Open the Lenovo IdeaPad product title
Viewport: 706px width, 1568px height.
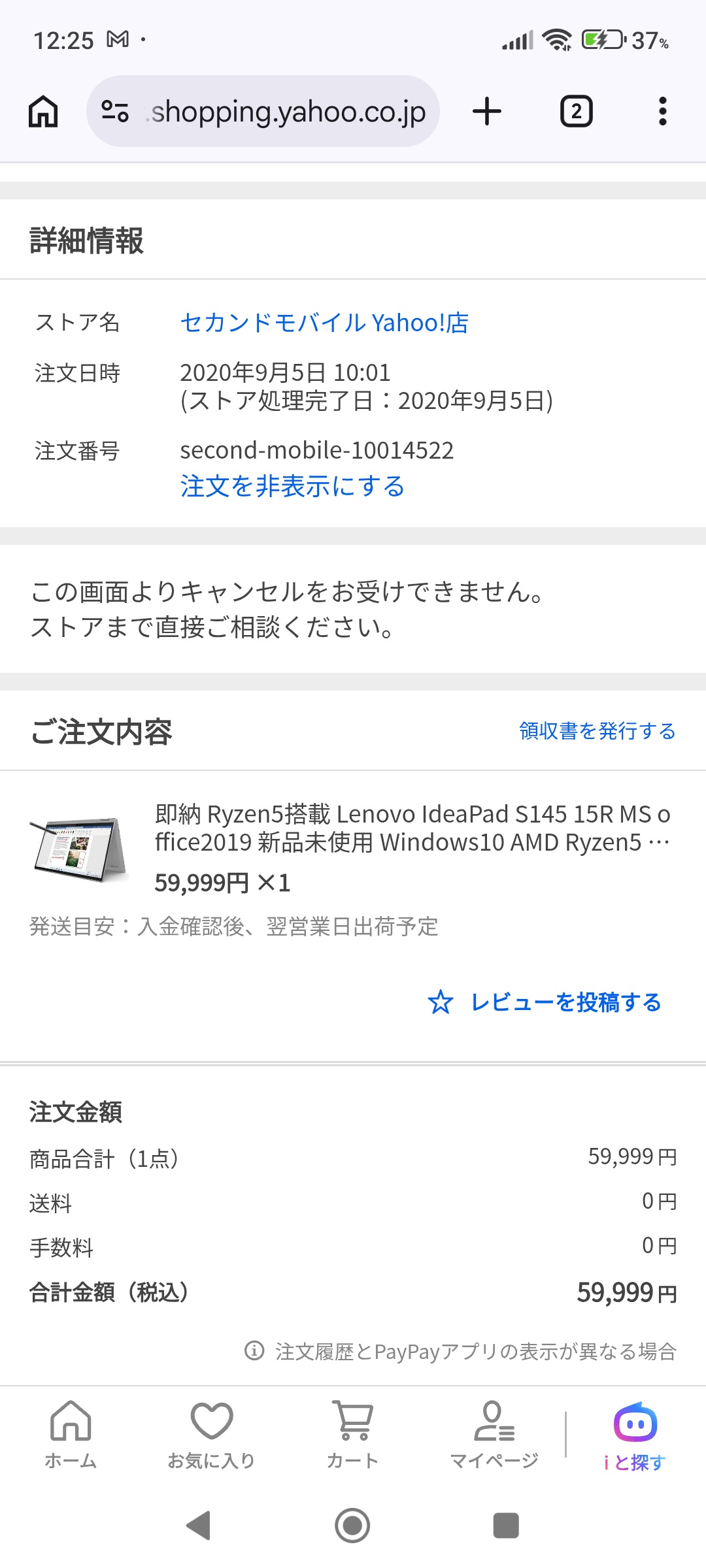tap(412, 828)
